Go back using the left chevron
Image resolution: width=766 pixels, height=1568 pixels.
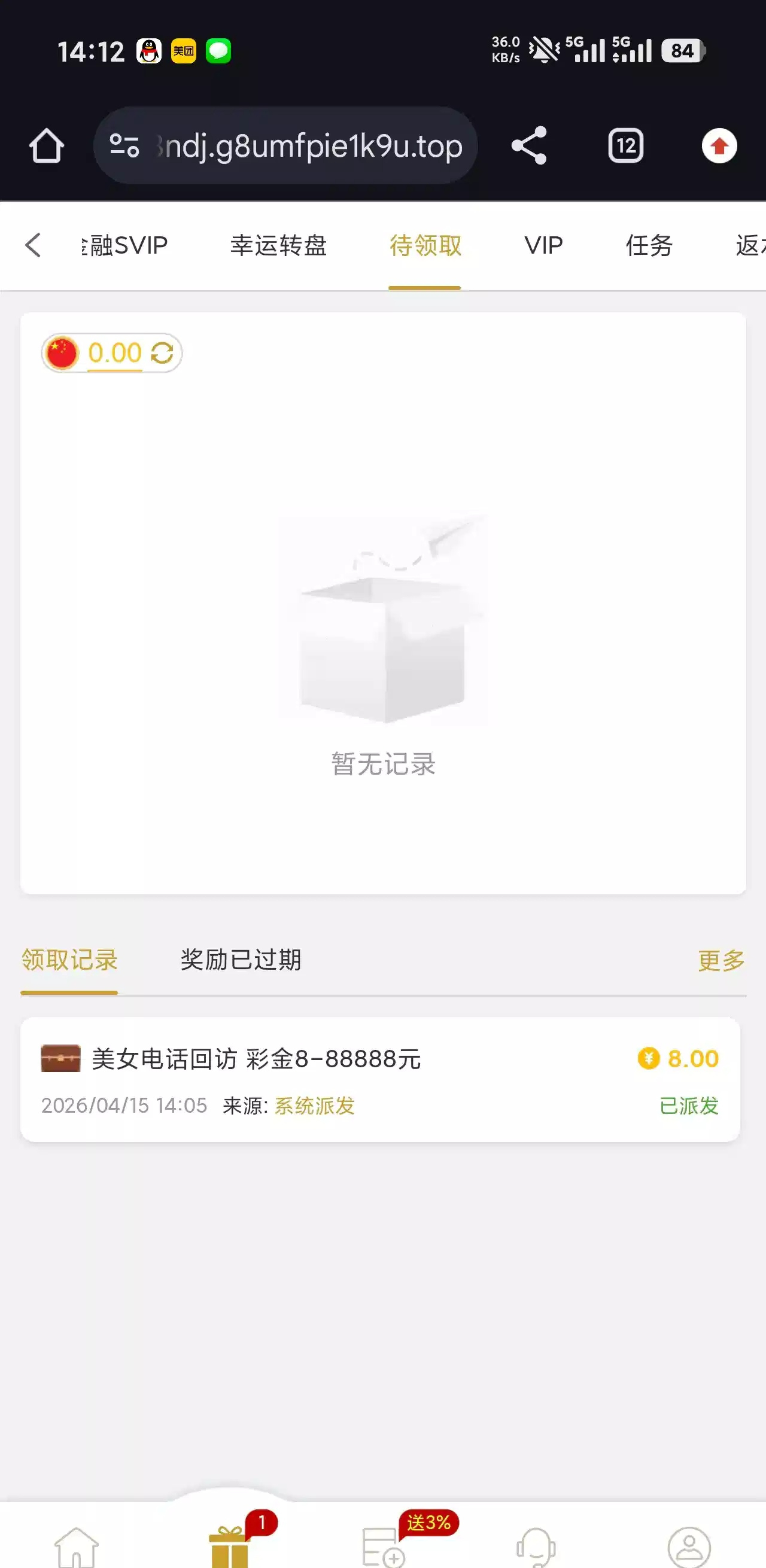(x=34, y=245)
